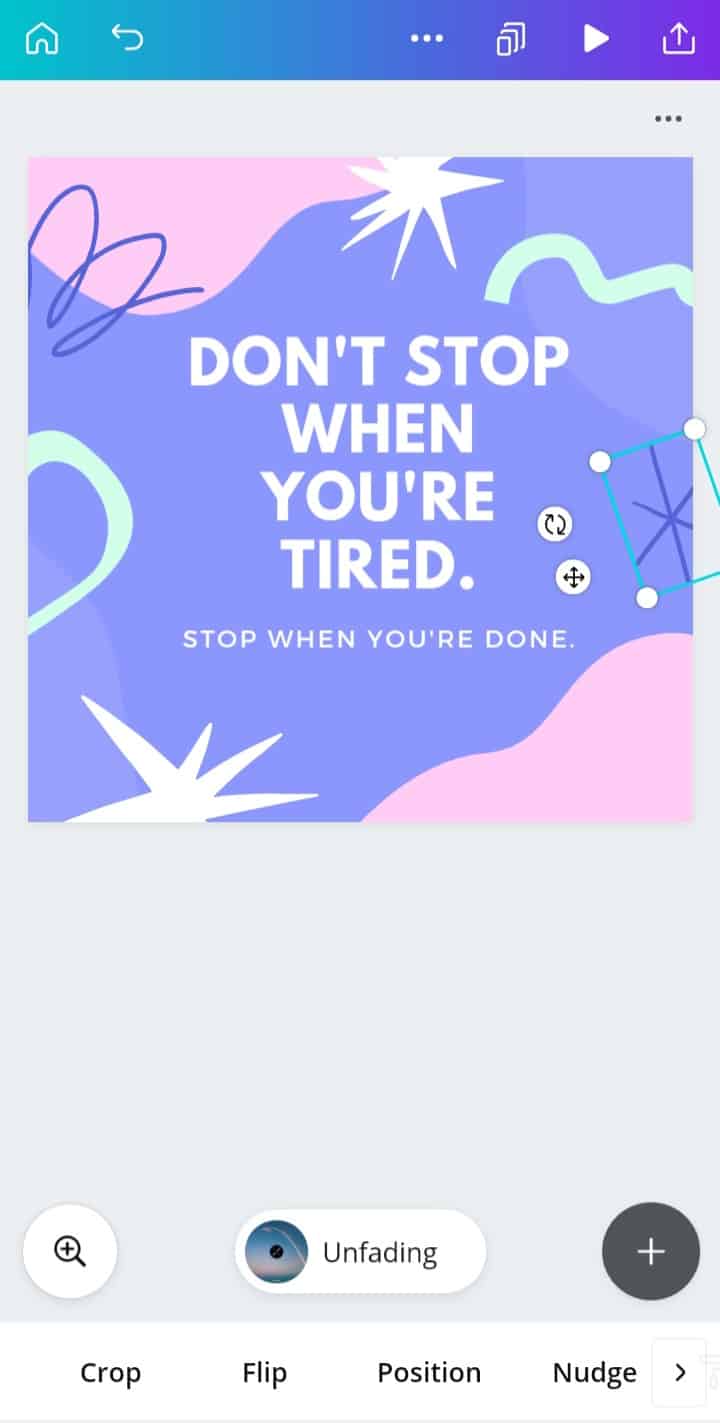This screenshot has width=720, height=1423.
Task: Select the Flip tool
Action: click(x=265, y=1373)
